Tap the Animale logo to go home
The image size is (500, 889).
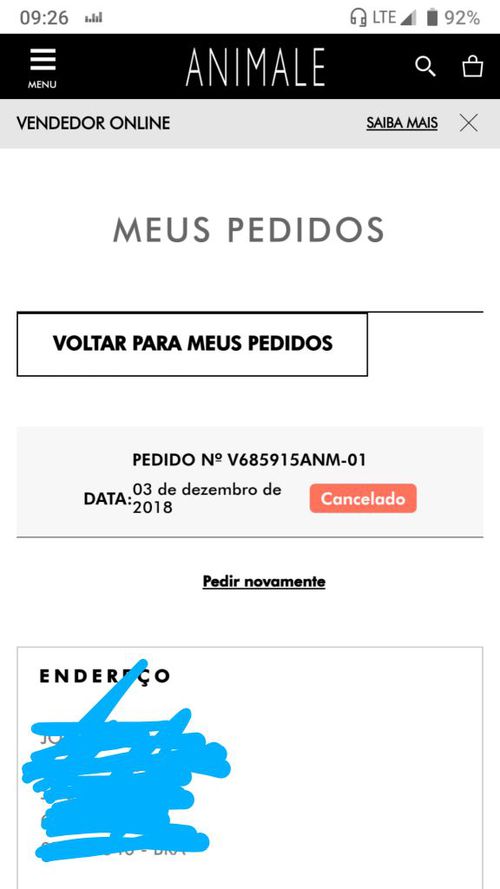(255, 67)
